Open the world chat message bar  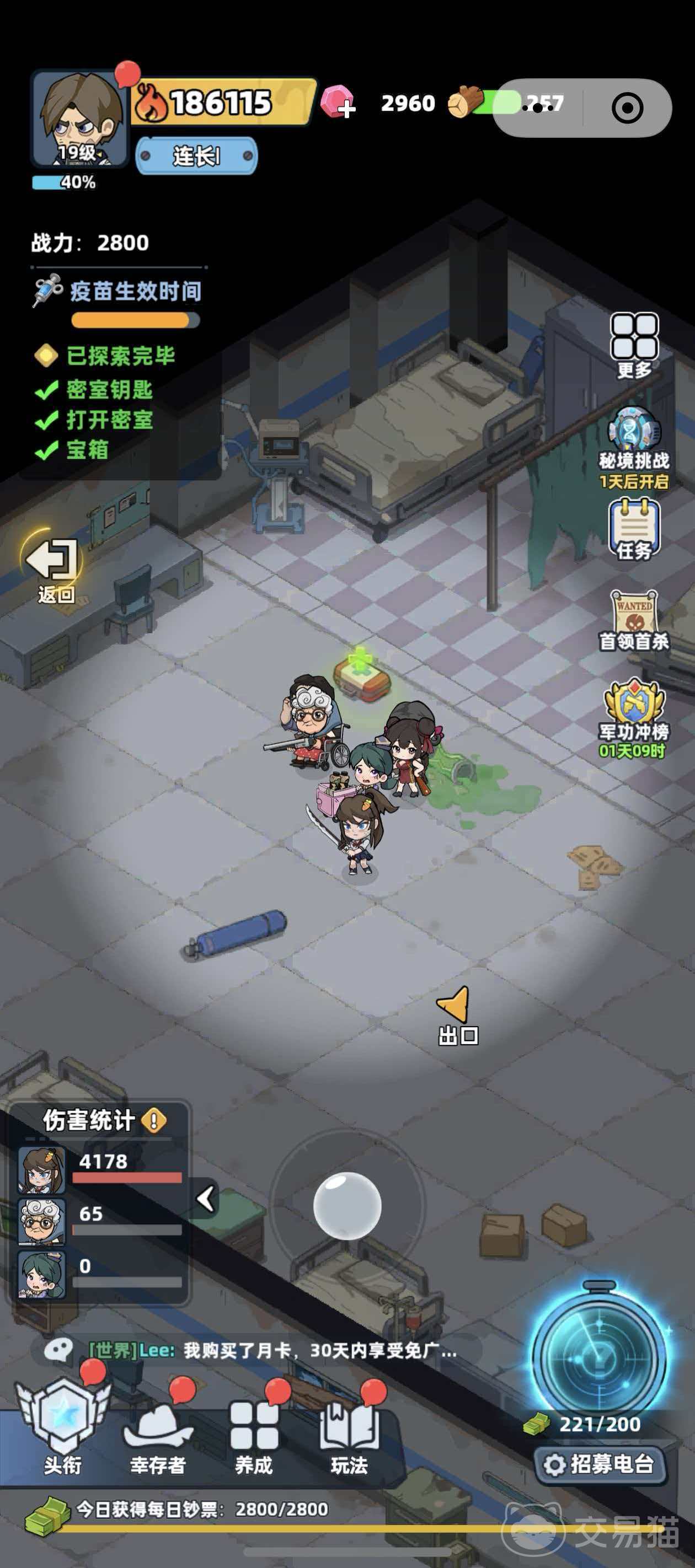click(x=256, y=1350)
